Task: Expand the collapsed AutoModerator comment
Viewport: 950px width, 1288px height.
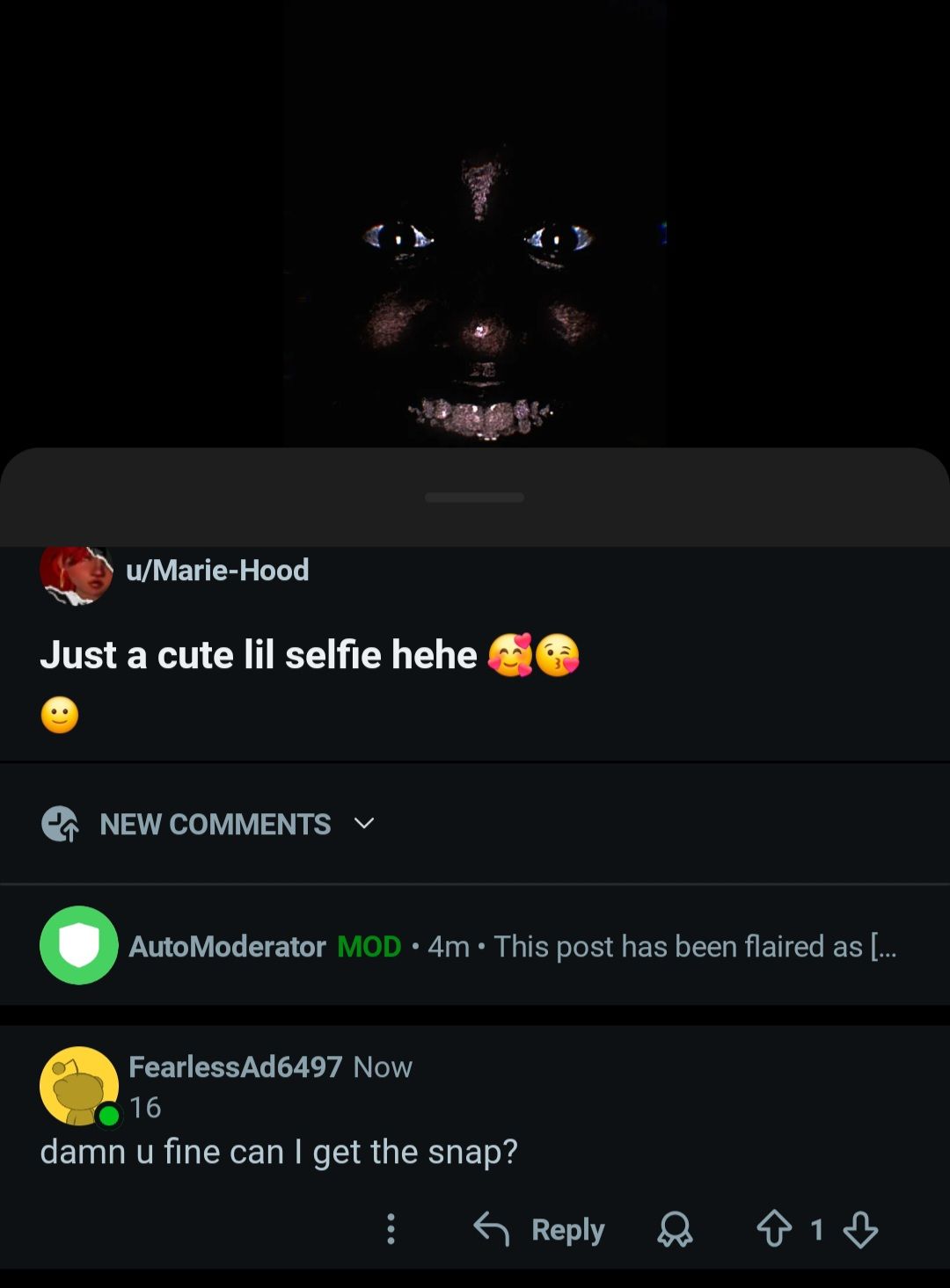Action: point(512,946)
